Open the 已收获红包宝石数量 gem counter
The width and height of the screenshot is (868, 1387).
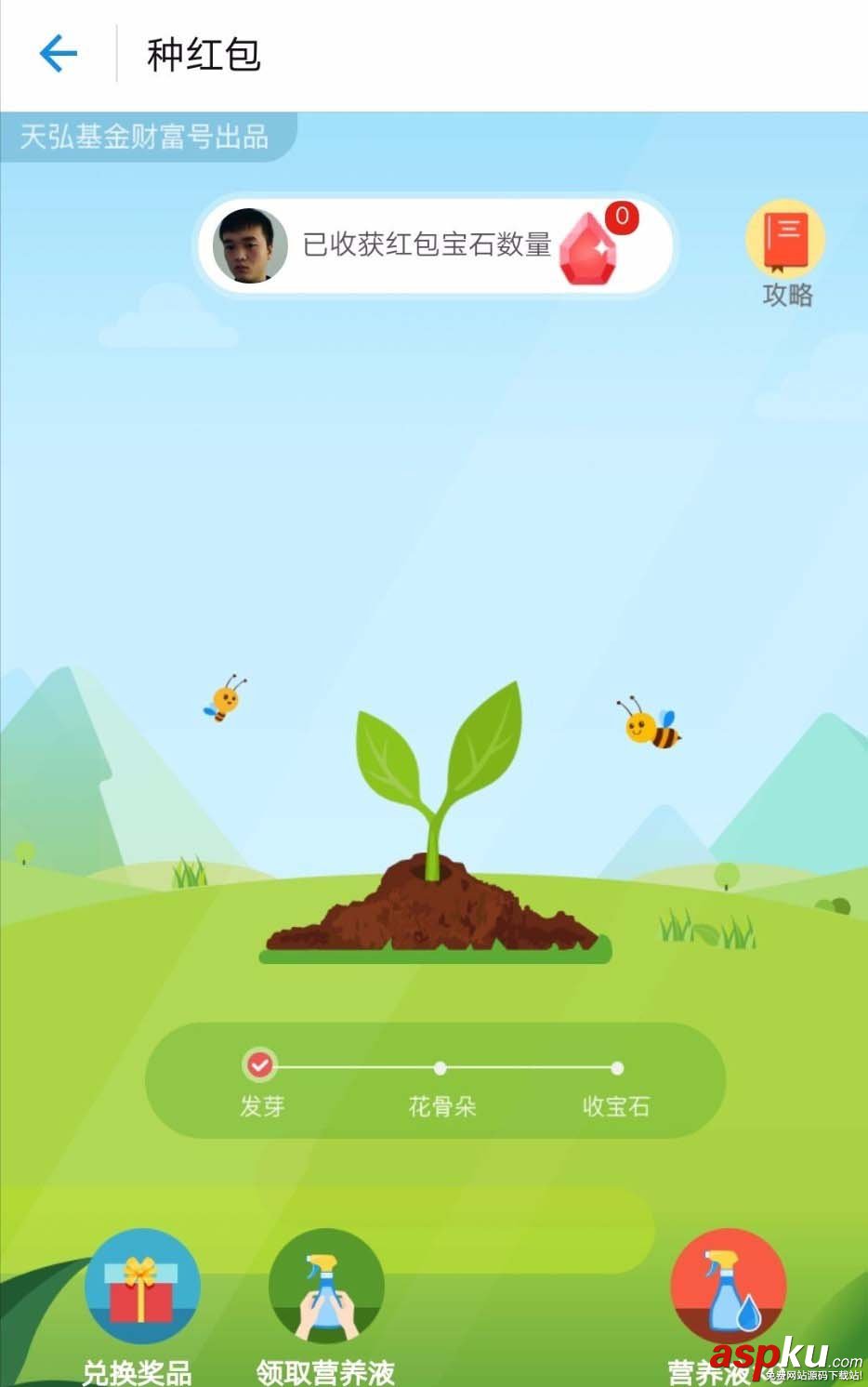tap(434, 244)
